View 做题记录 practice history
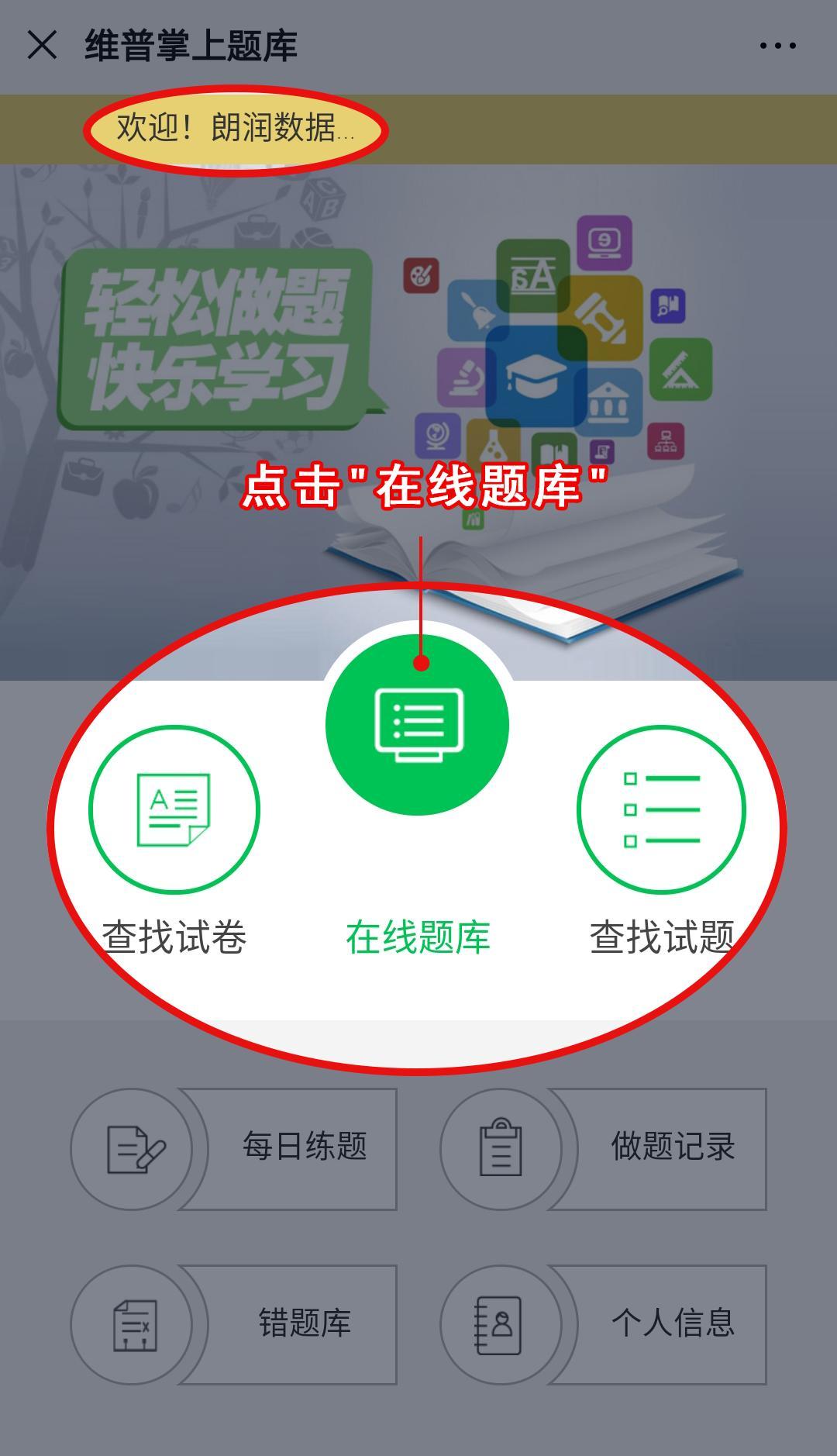 (x=604, y=1148)
